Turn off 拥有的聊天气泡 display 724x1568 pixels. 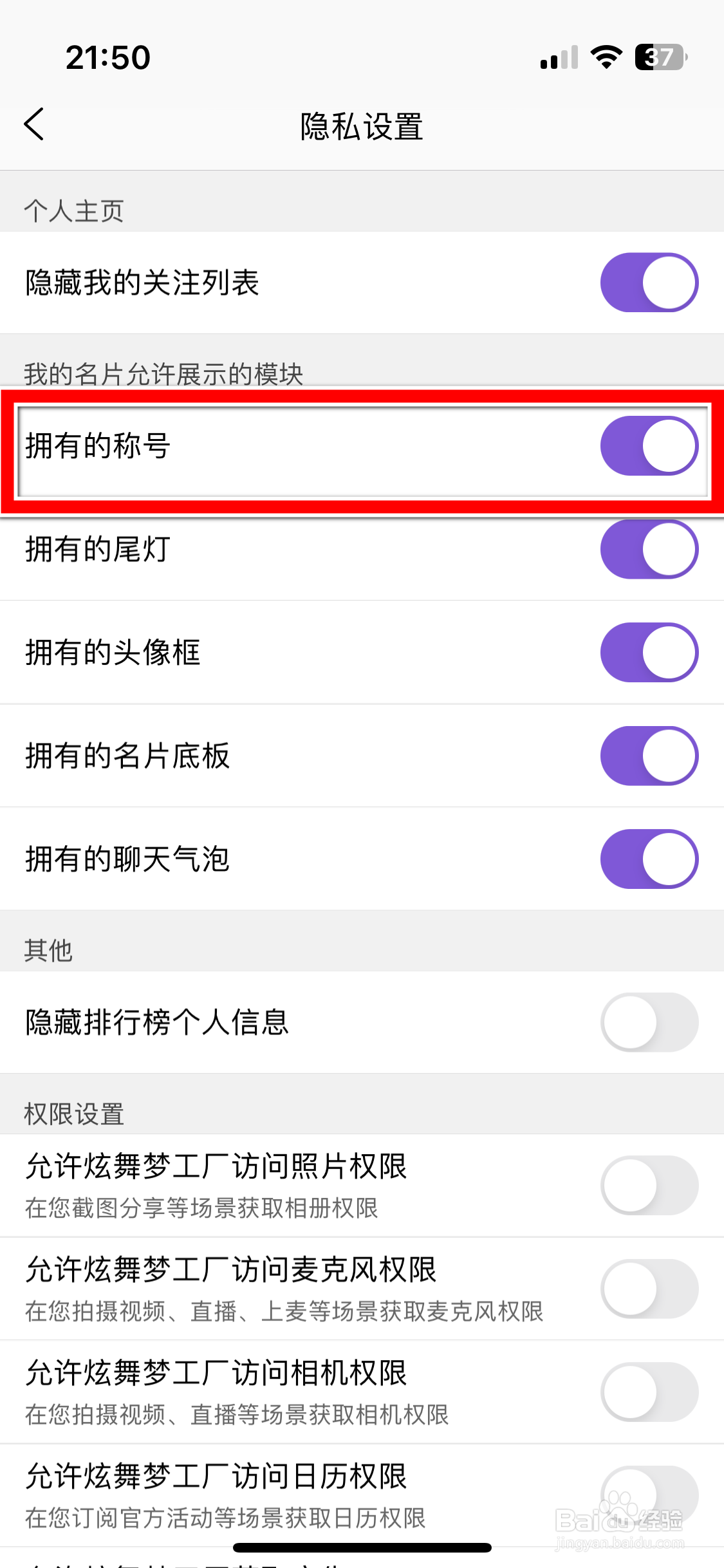pyautogui.click(x=648, y=858)
